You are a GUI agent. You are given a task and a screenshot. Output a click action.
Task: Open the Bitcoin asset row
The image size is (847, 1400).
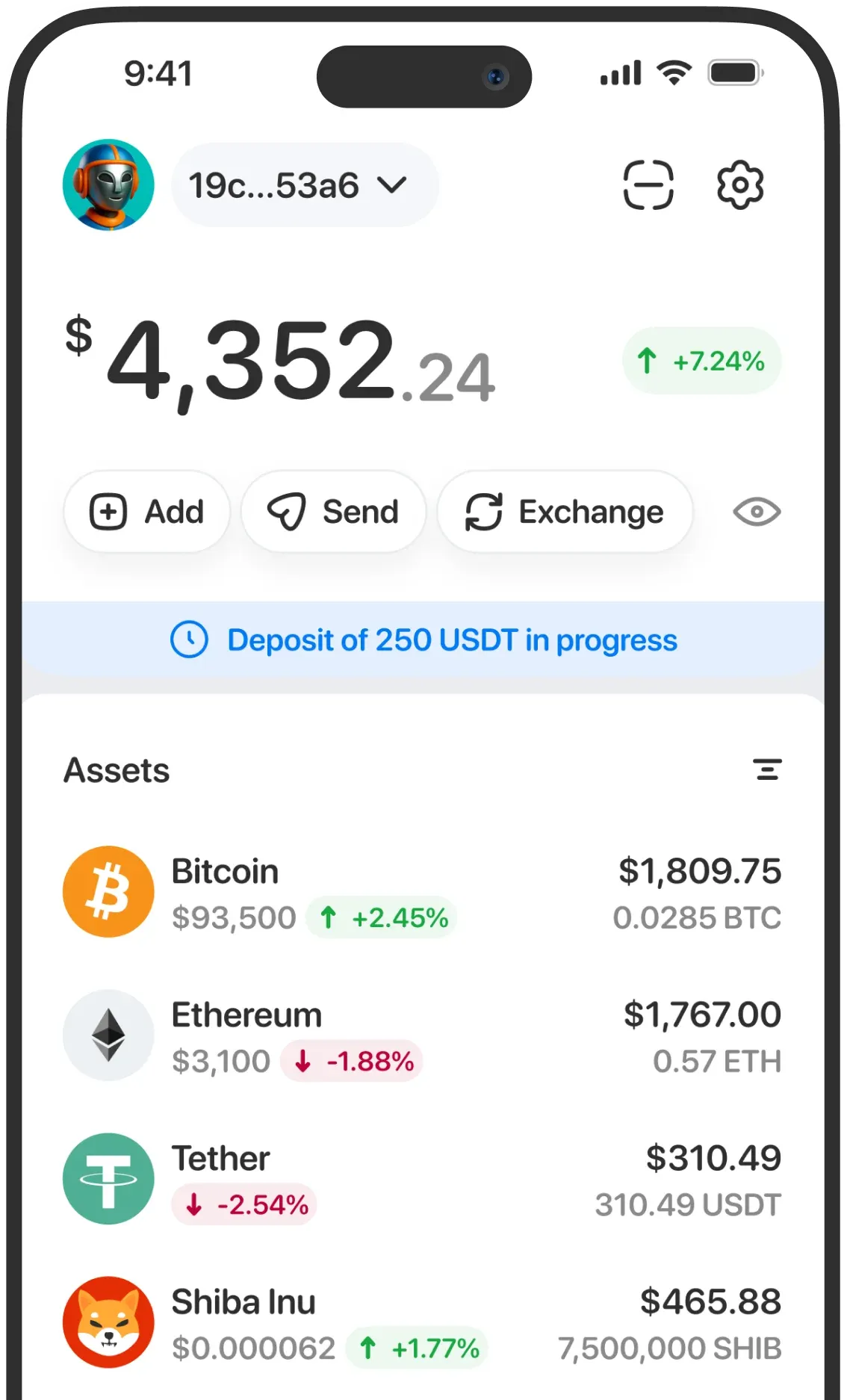click(x=422, y=892)
